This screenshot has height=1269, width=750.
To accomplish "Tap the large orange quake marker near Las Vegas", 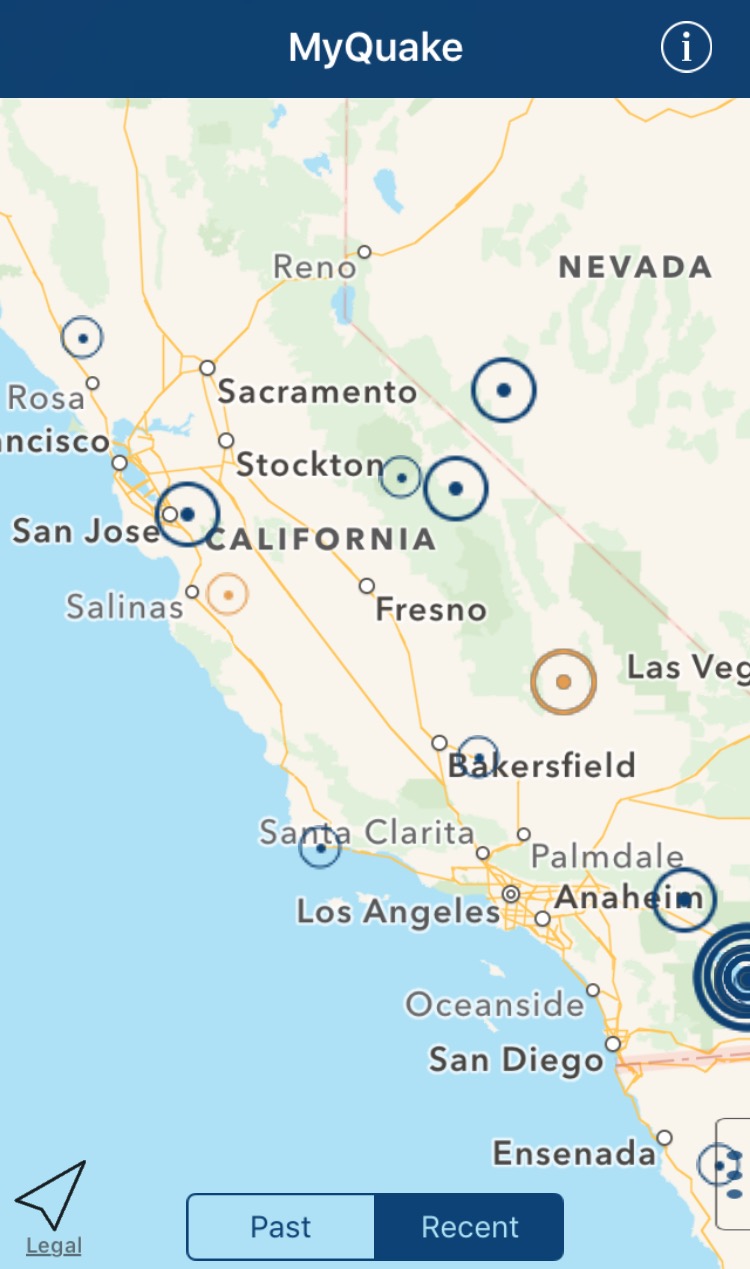I will (x=563, y=682).
